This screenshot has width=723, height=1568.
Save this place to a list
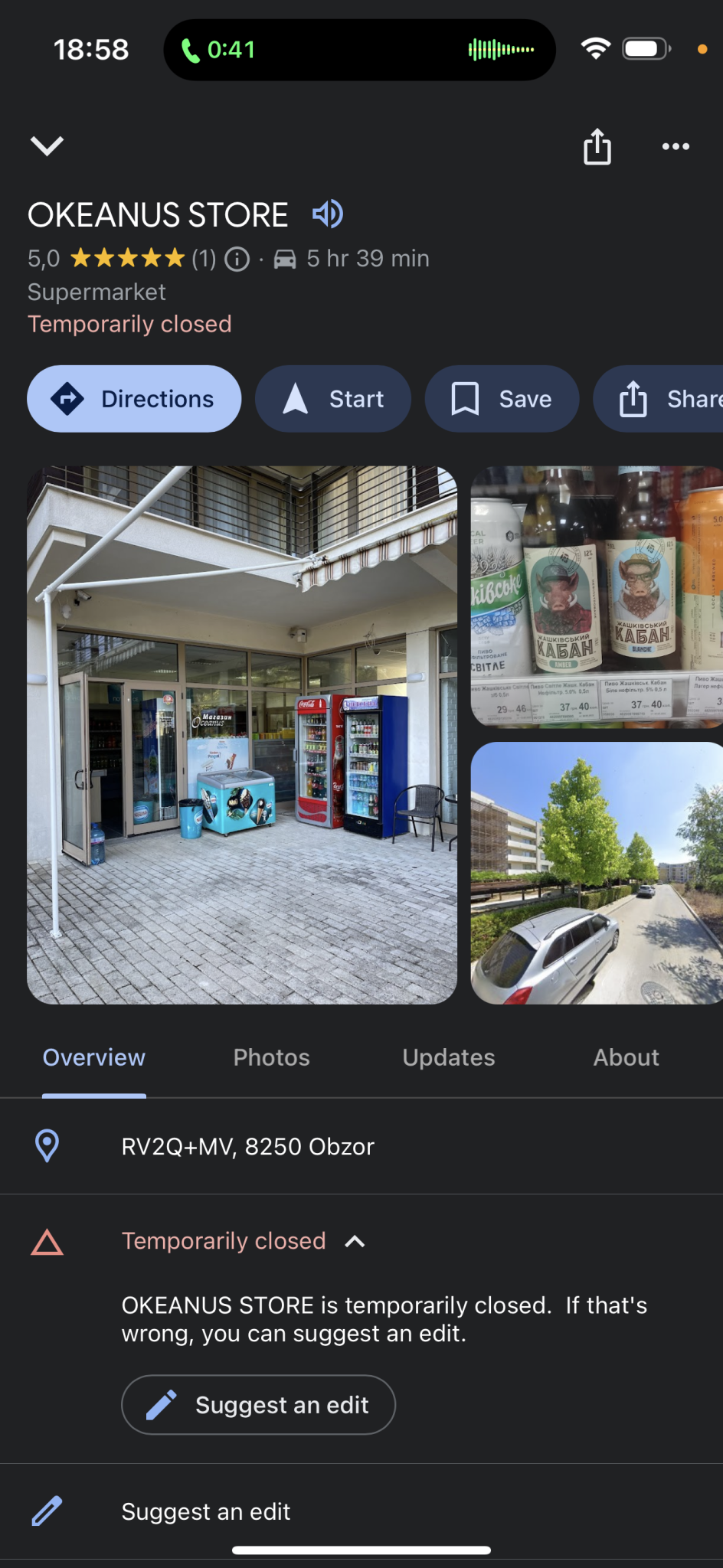click(502, 399)
